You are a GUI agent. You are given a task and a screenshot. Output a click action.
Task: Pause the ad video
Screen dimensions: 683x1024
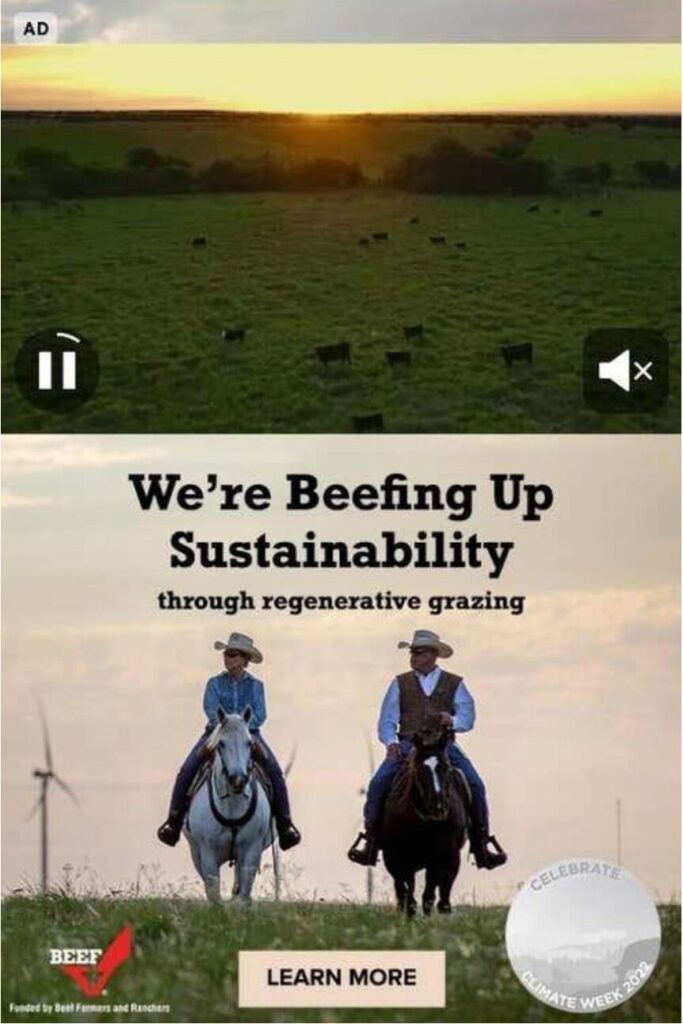click(x=57, y=371)
